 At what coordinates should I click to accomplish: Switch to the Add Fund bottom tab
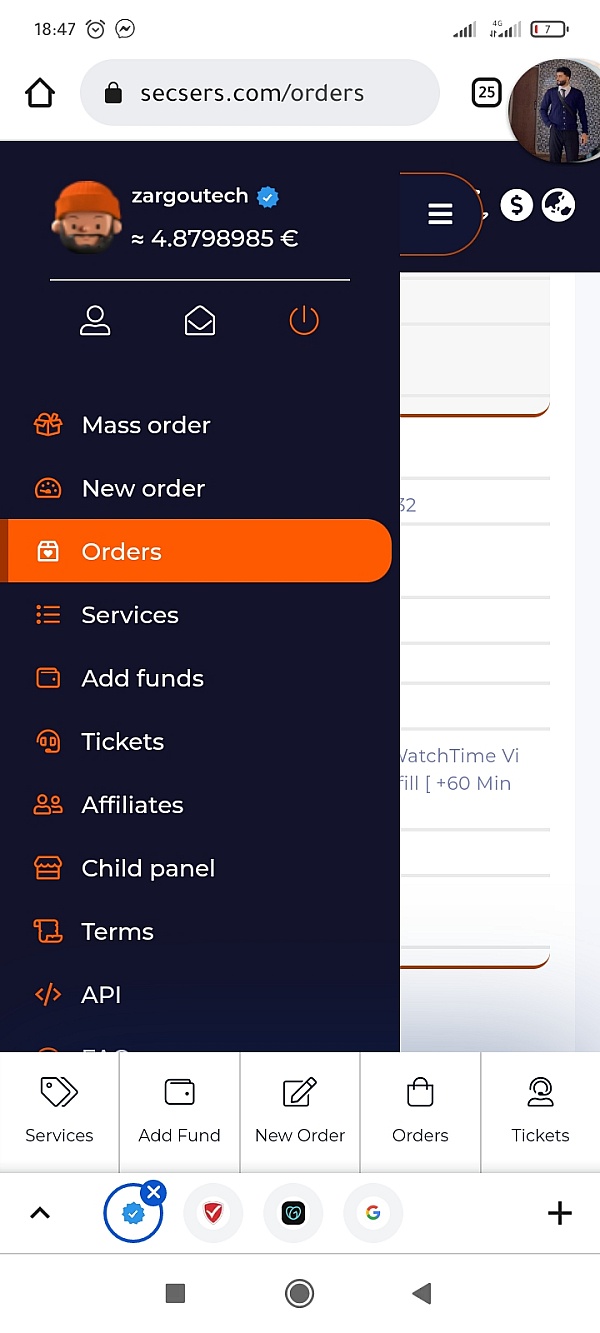(x=180, y=1111)
